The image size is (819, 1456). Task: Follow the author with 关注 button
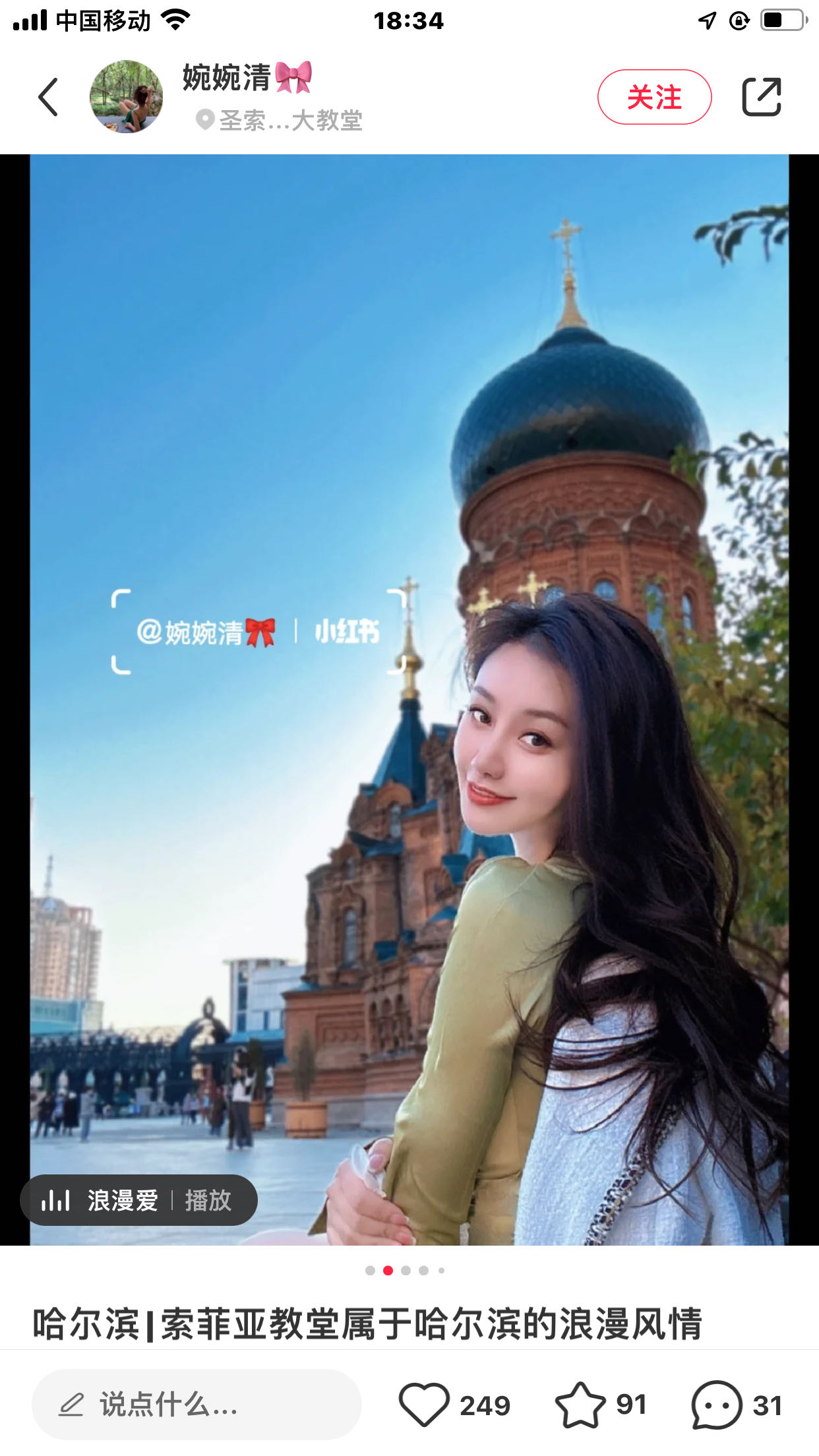tap(654, 97)
